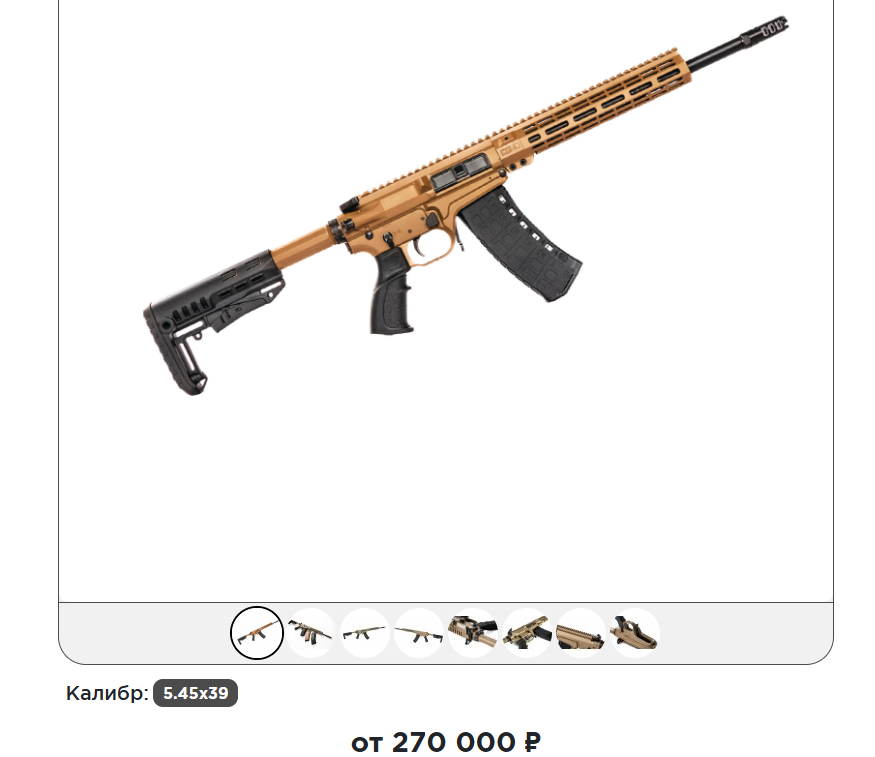This screenshot has width=875, height=757.
Task: Select the 5.45x39 caliber chip
Action: [195, 693]
